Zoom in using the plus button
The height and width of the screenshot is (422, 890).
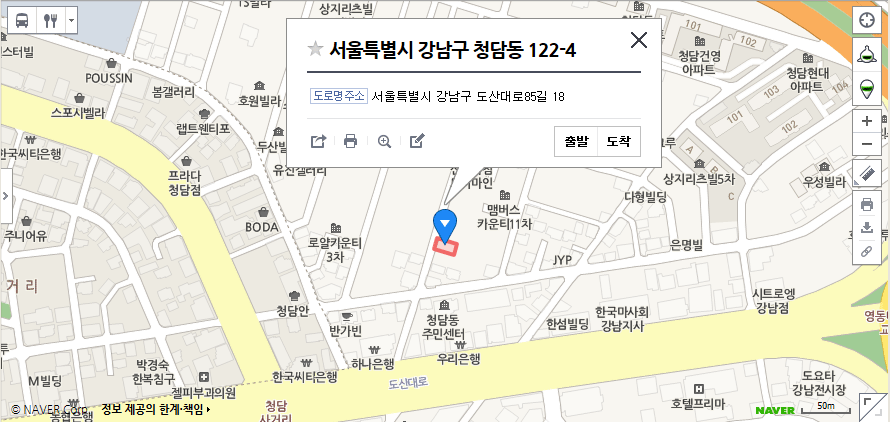[x=867, y=121]
